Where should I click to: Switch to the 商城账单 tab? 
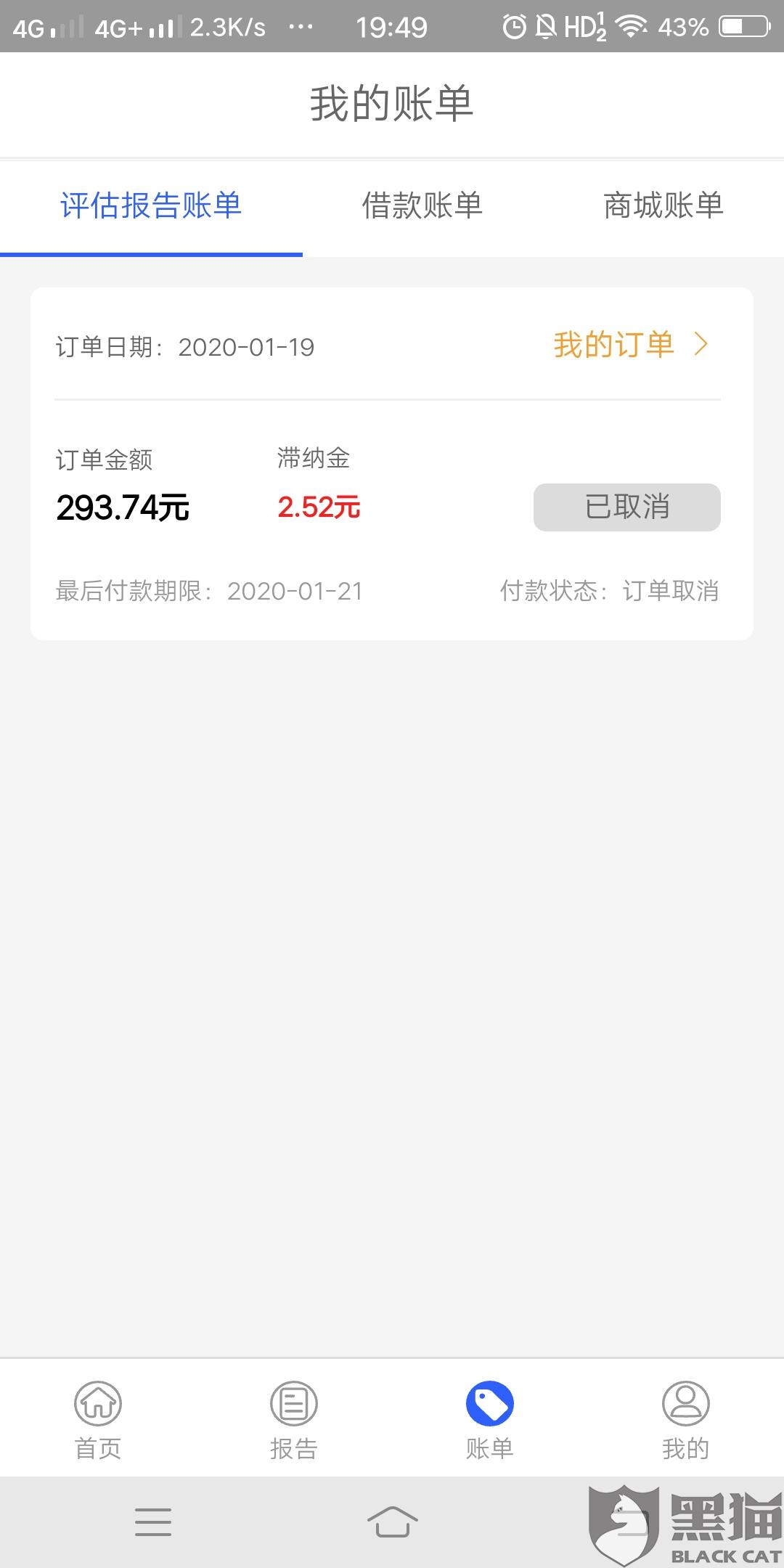(x=663, y=205)
